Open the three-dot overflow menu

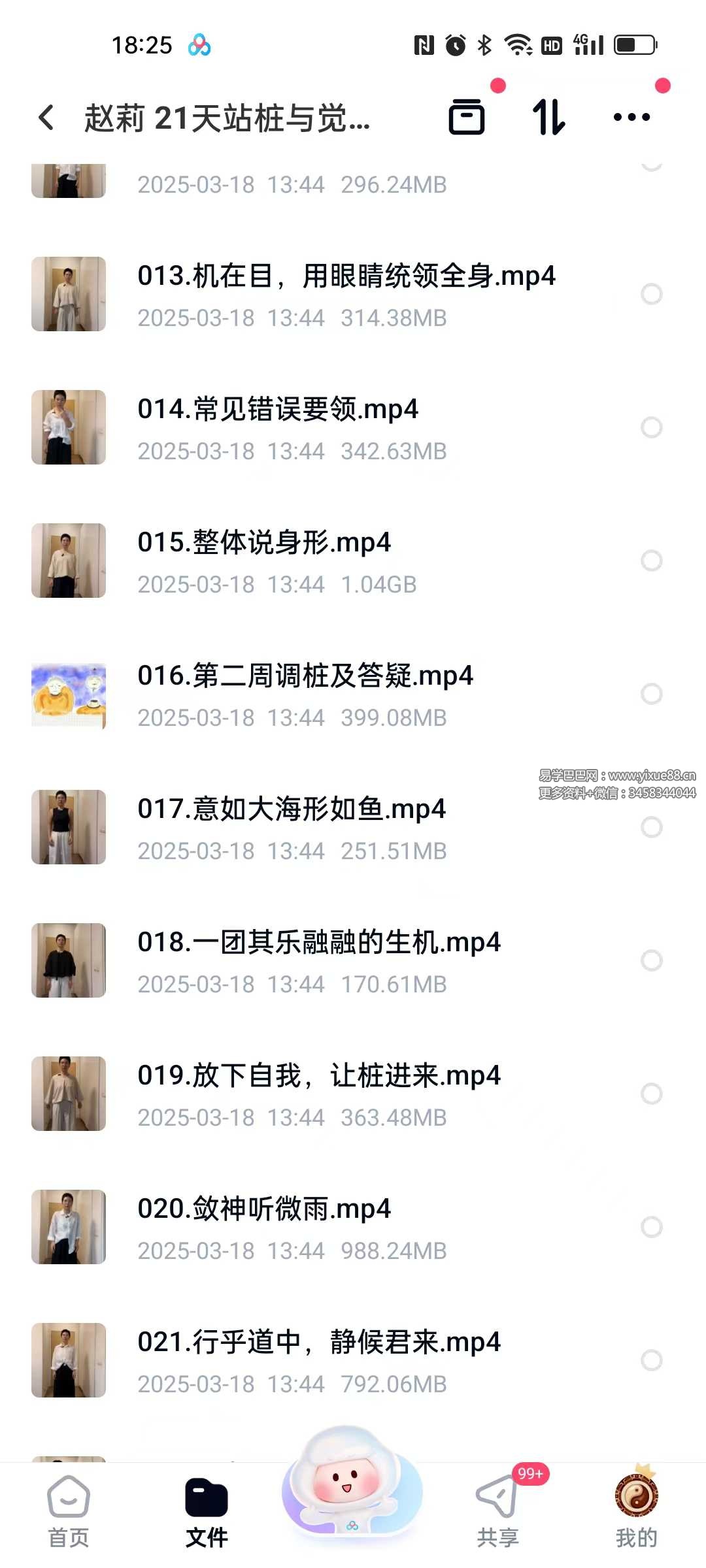[631, 118]
